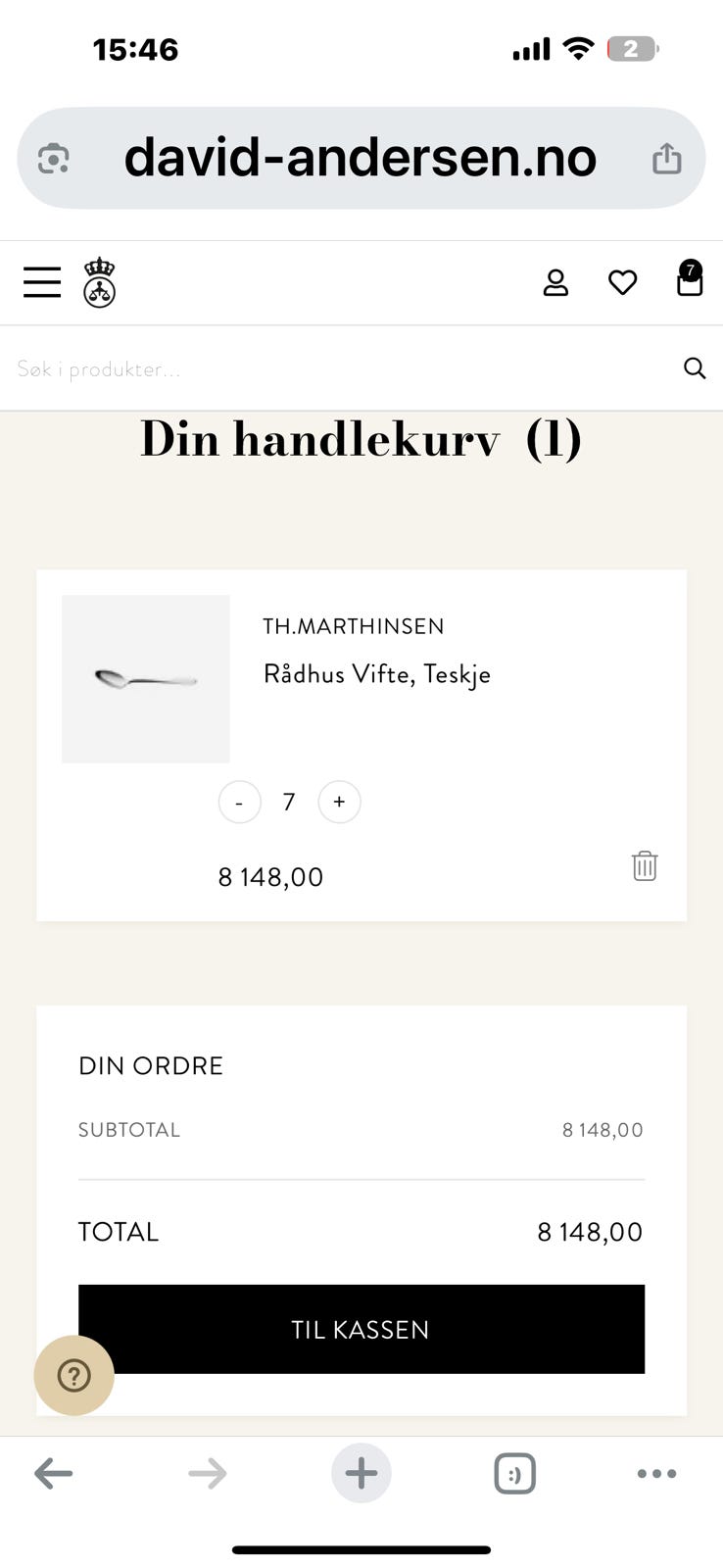Image resolution: width=723 pixels, height=1568 pixels.
Task: Open the user account icon
Action: coord(555,282)
